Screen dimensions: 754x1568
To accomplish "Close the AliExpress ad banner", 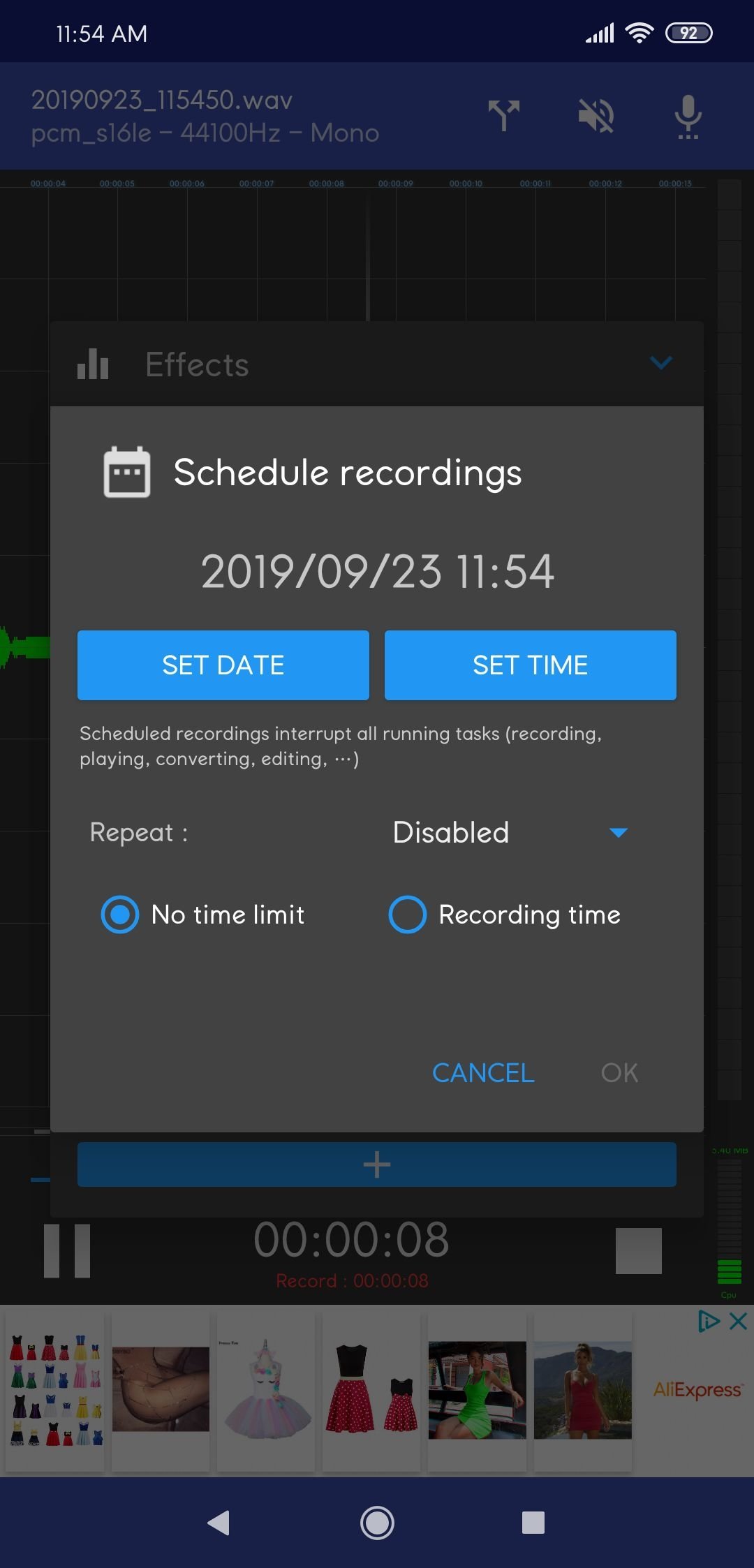I will [x=738, y=1321].
